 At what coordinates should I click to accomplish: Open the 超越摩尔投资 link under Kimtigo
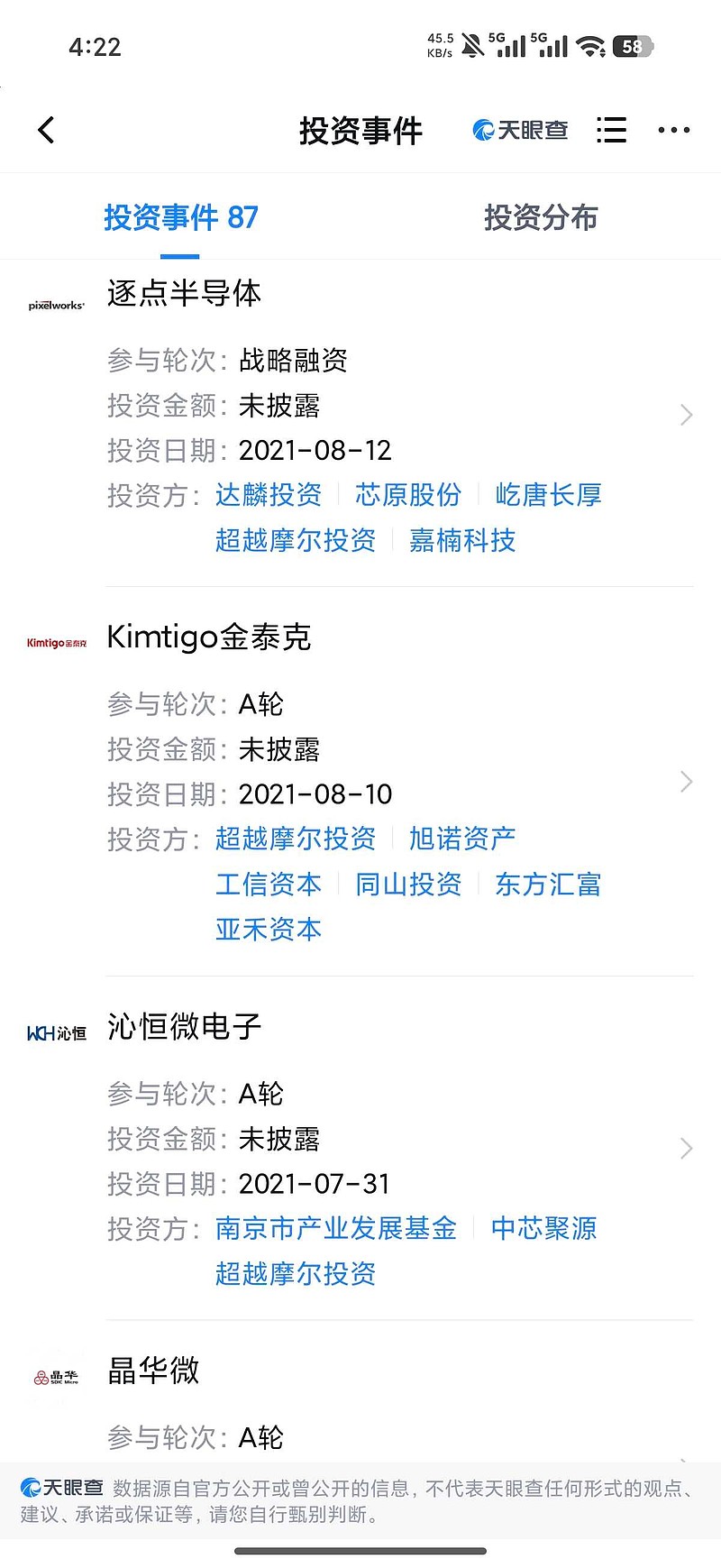click(x=296, y=839)
